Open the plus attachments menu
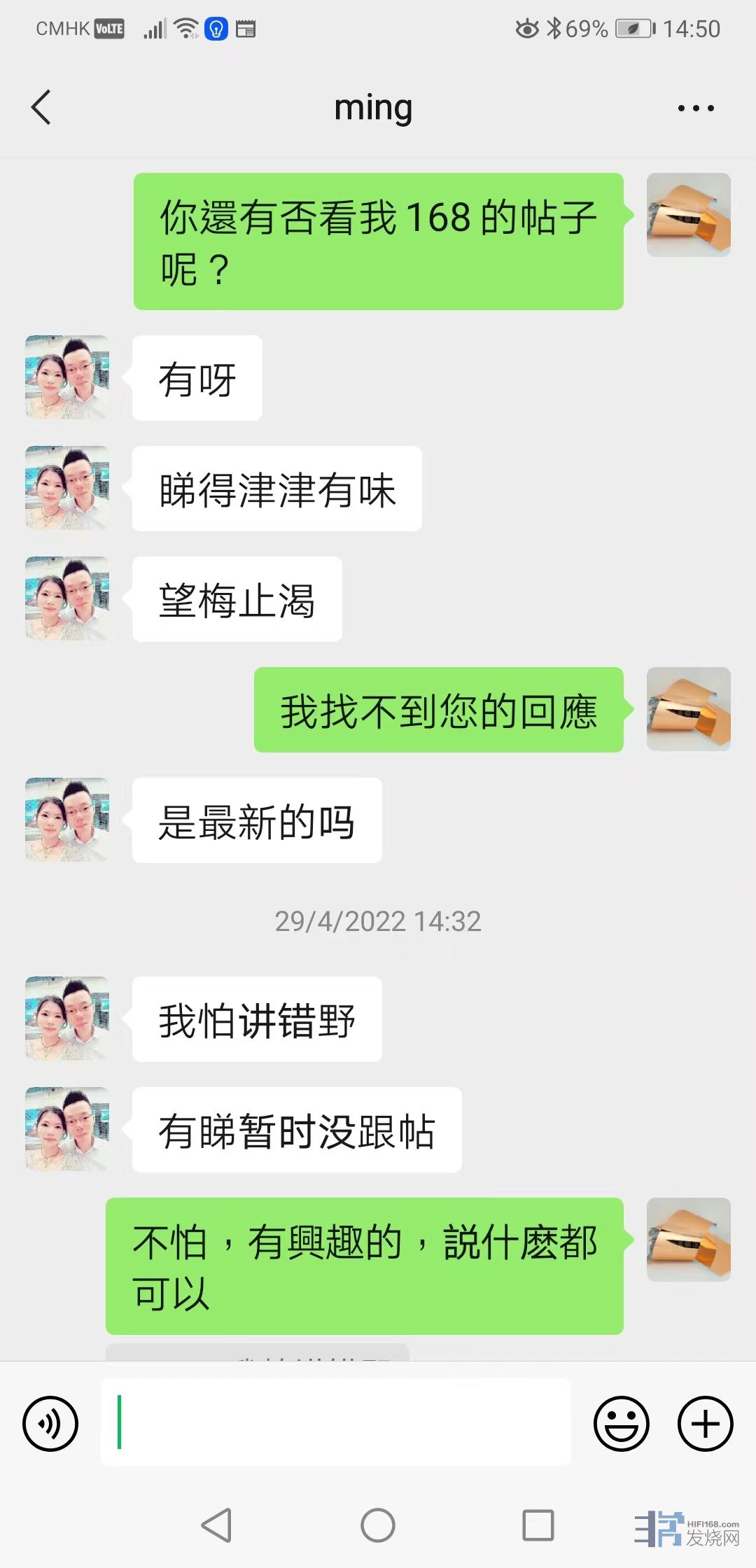756x1568 pixels. click(705, 1423)
